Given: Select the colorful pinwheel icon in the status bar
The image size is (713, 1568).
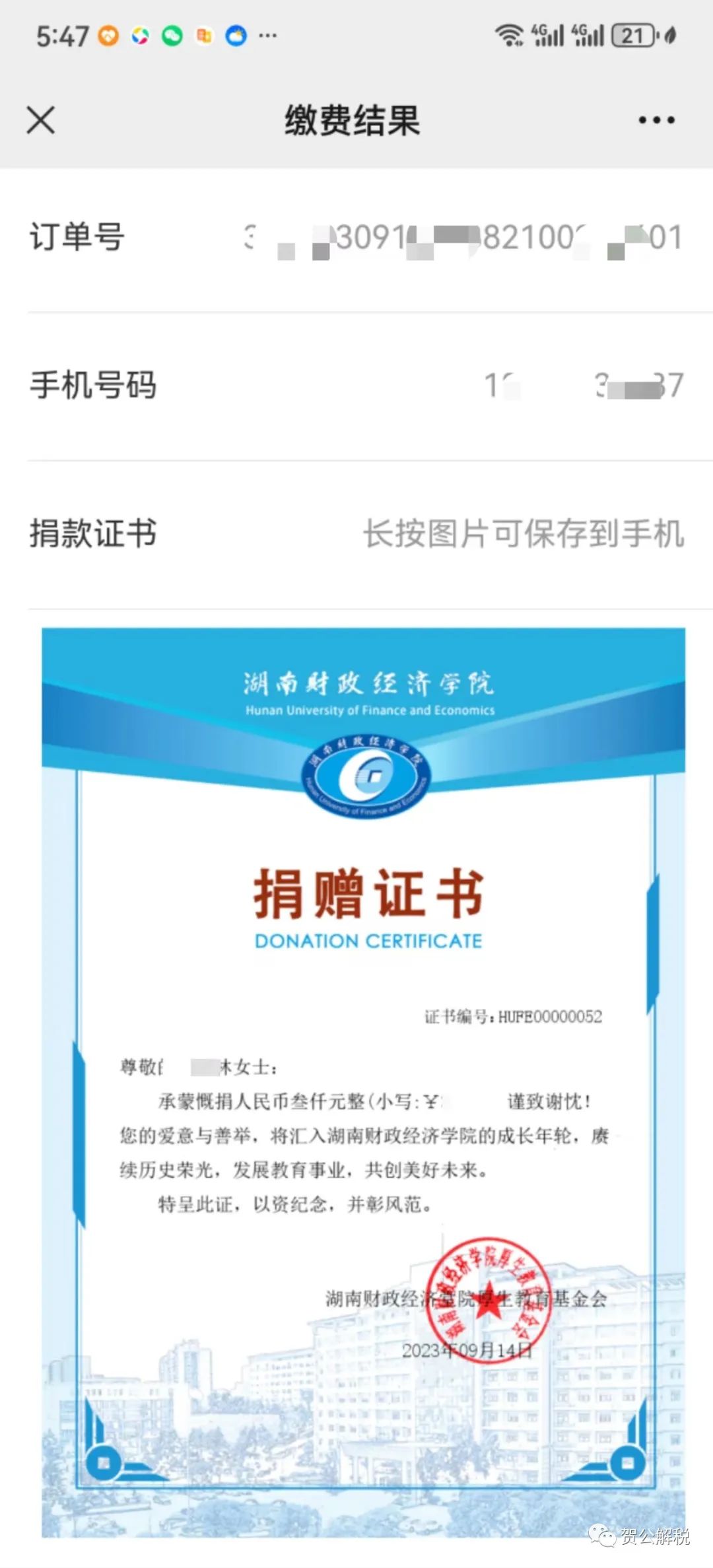Looking at the screenshot, I should pos(139,36).
